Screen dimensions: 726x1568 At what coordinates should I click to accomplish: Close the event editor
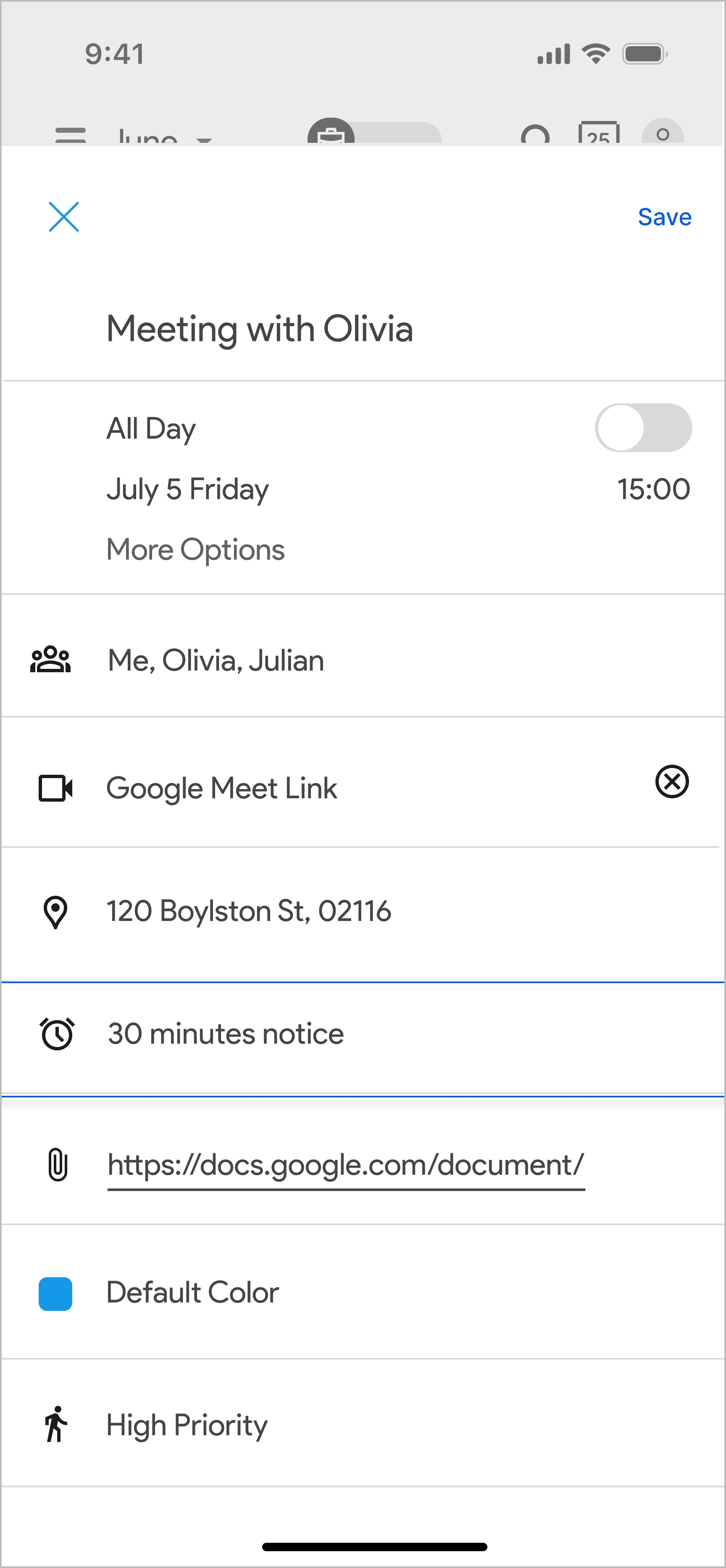coord(63,217)
